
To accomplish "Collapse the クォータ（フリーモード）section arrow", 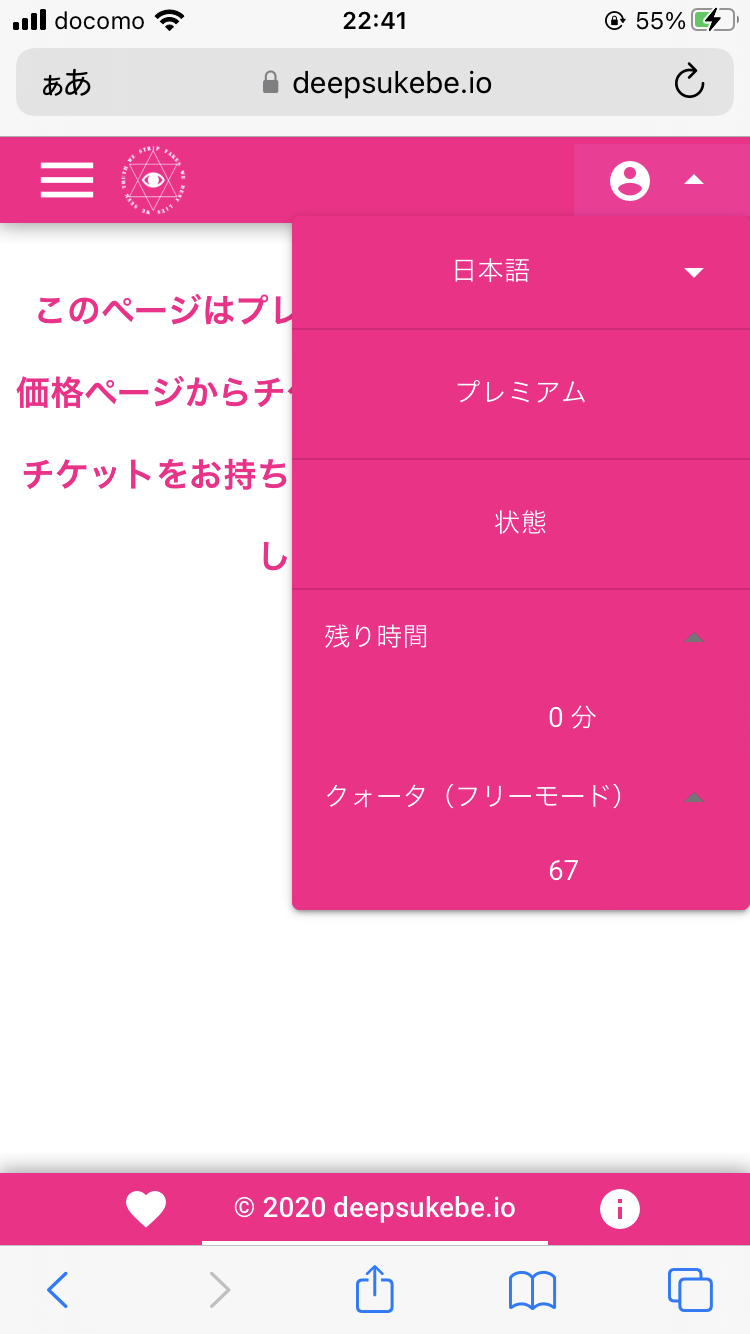I will 693,797.
